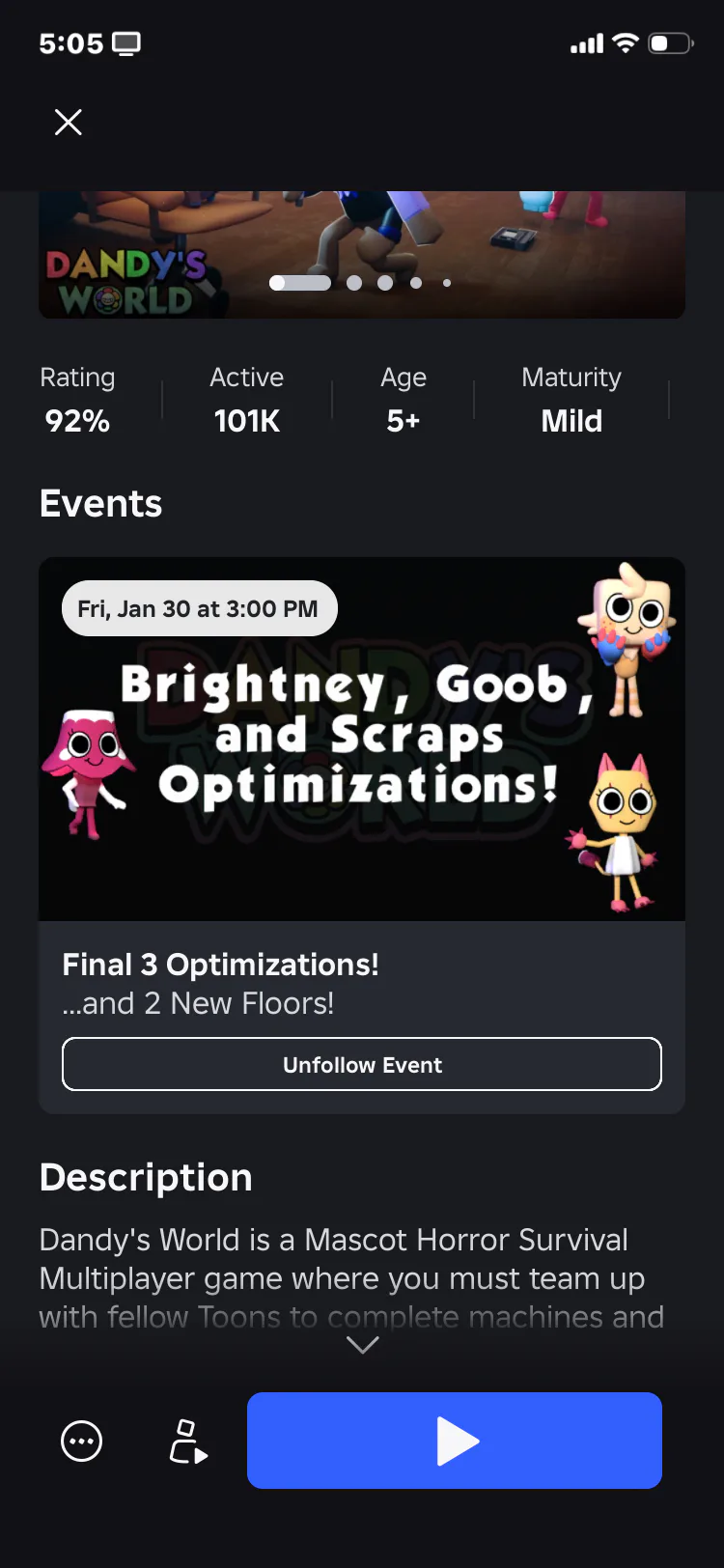This screenshot has width=724, height=1568.
Task: Tap the screenshot carousel page indicator
Action: [x=360, y=283]
